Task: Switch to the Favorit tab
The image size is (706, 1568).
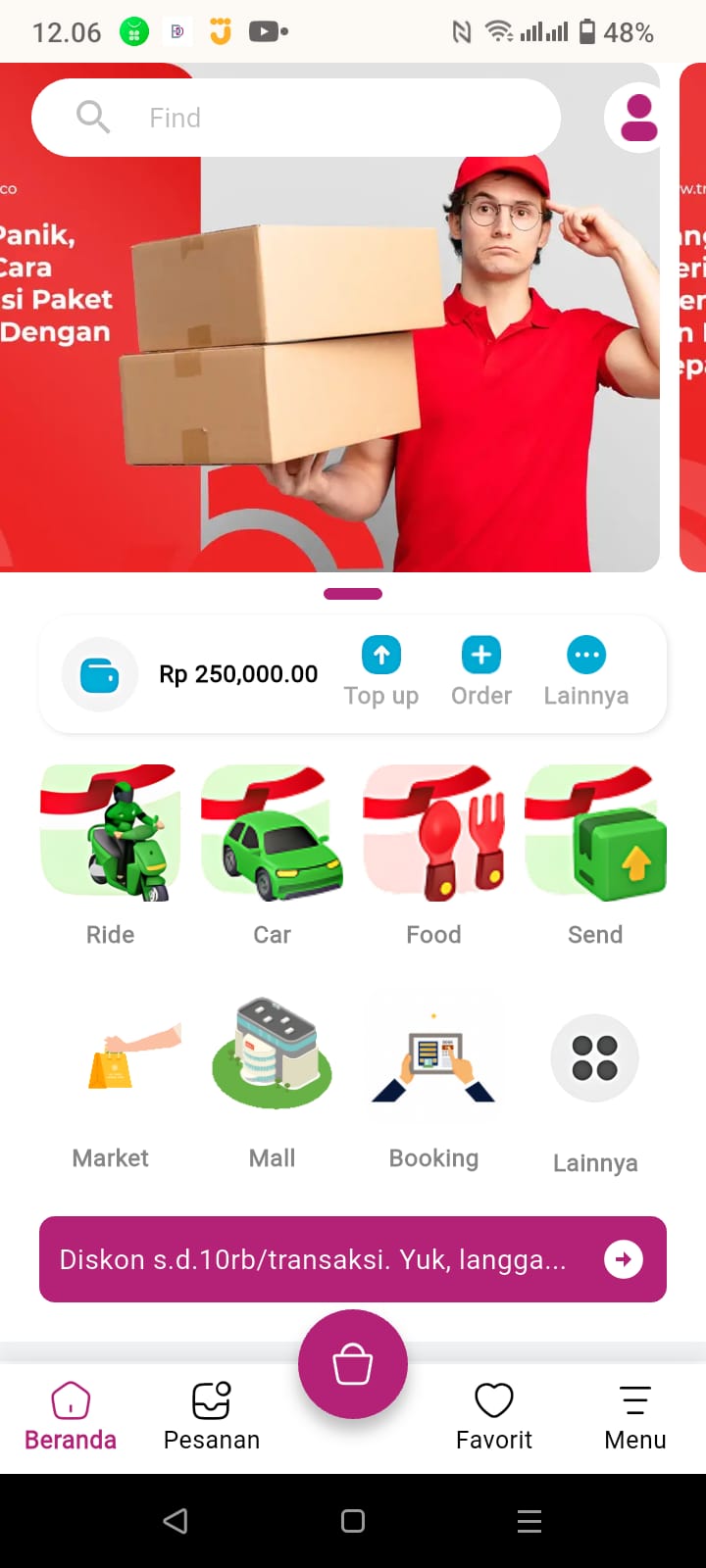Action: 494,1415
